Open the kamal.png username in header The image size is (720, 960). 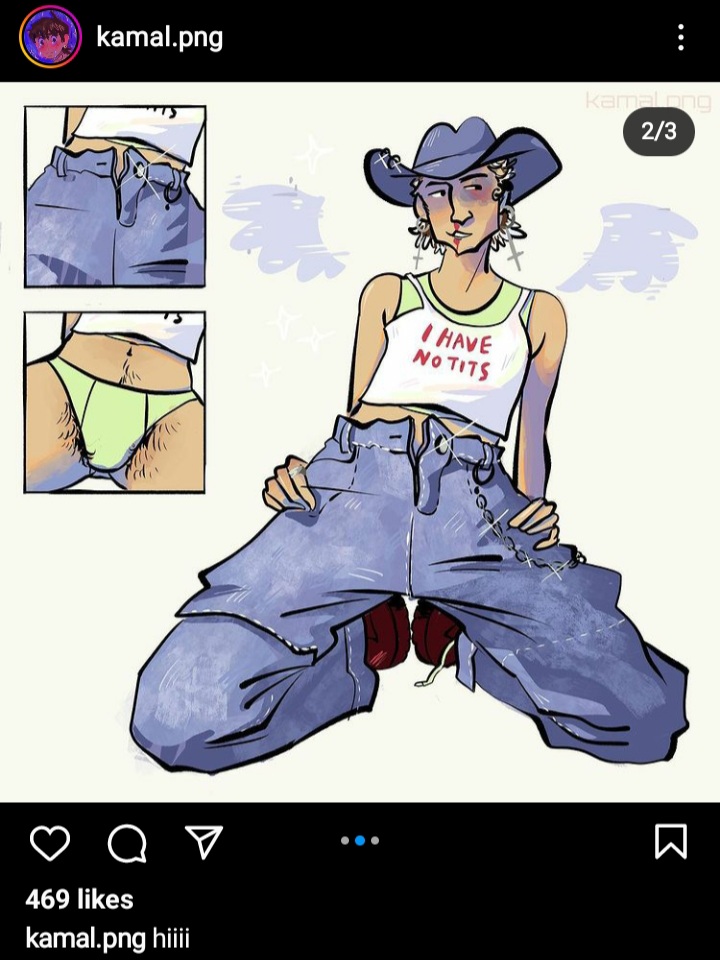coord(159,38)
